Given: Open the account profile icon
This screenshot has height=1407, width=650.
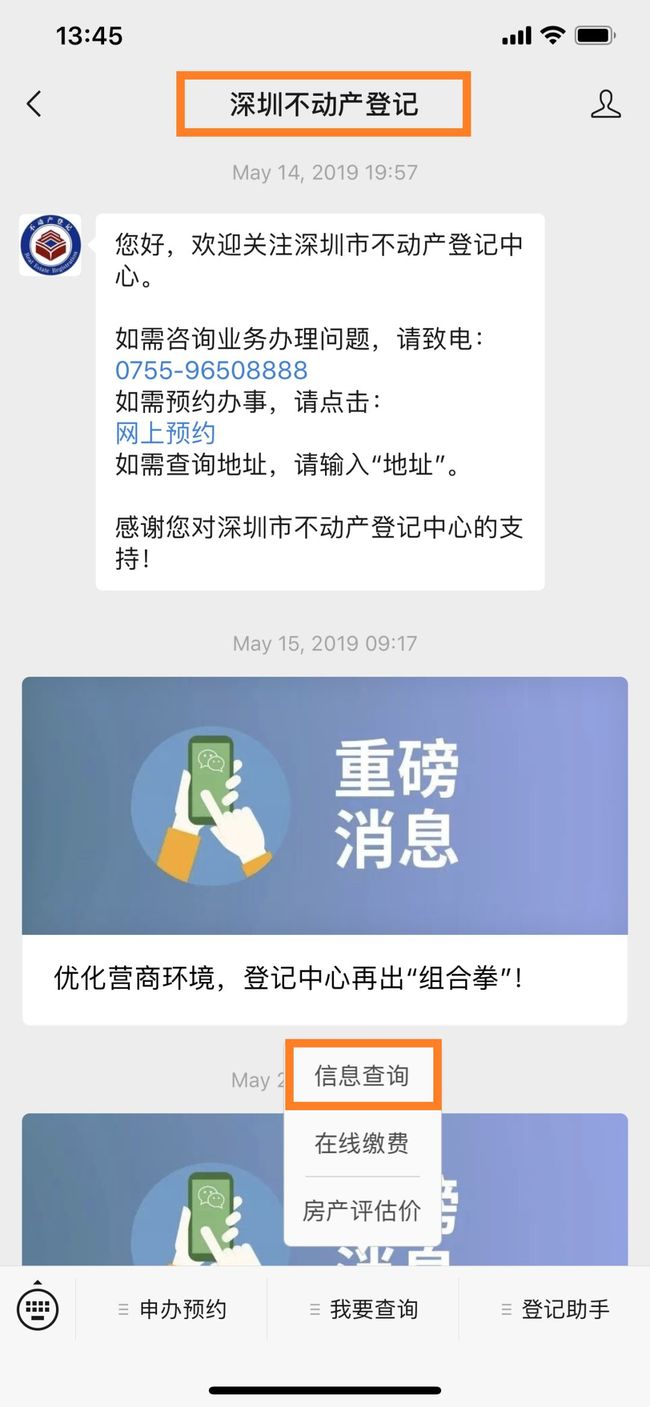Looking at the screenshot, I should tap(605, 104).
